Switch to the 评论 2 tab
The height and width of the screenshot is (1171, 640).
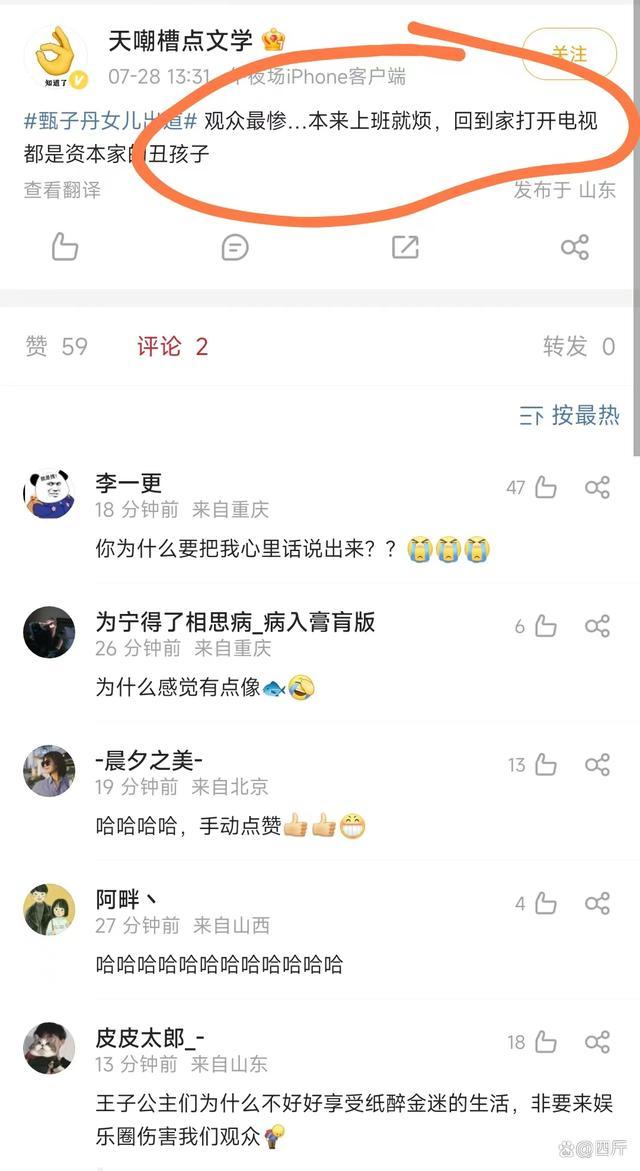(172, 346)
